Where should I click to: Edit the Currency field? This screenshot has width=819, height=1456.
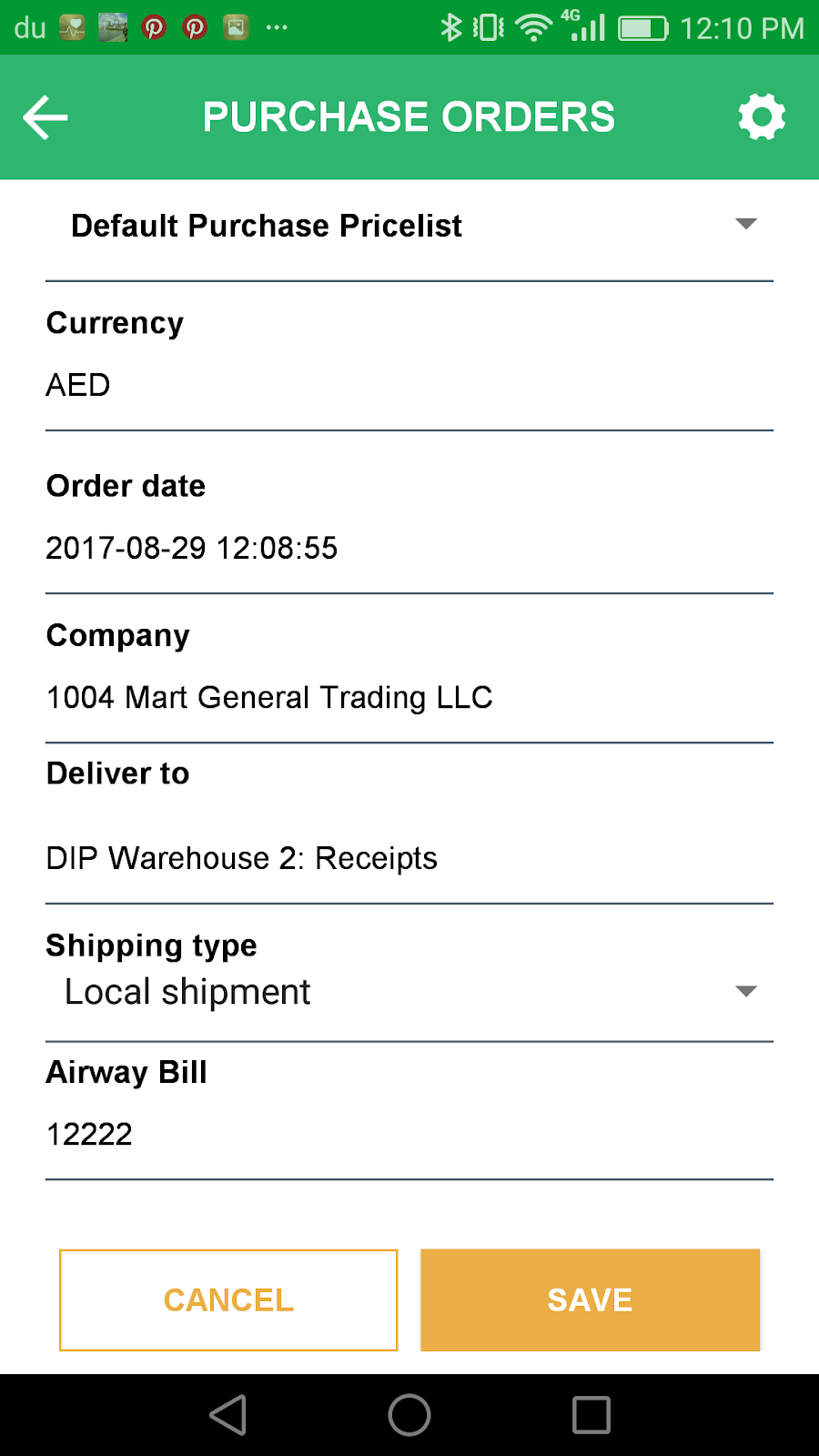point(409,385)
